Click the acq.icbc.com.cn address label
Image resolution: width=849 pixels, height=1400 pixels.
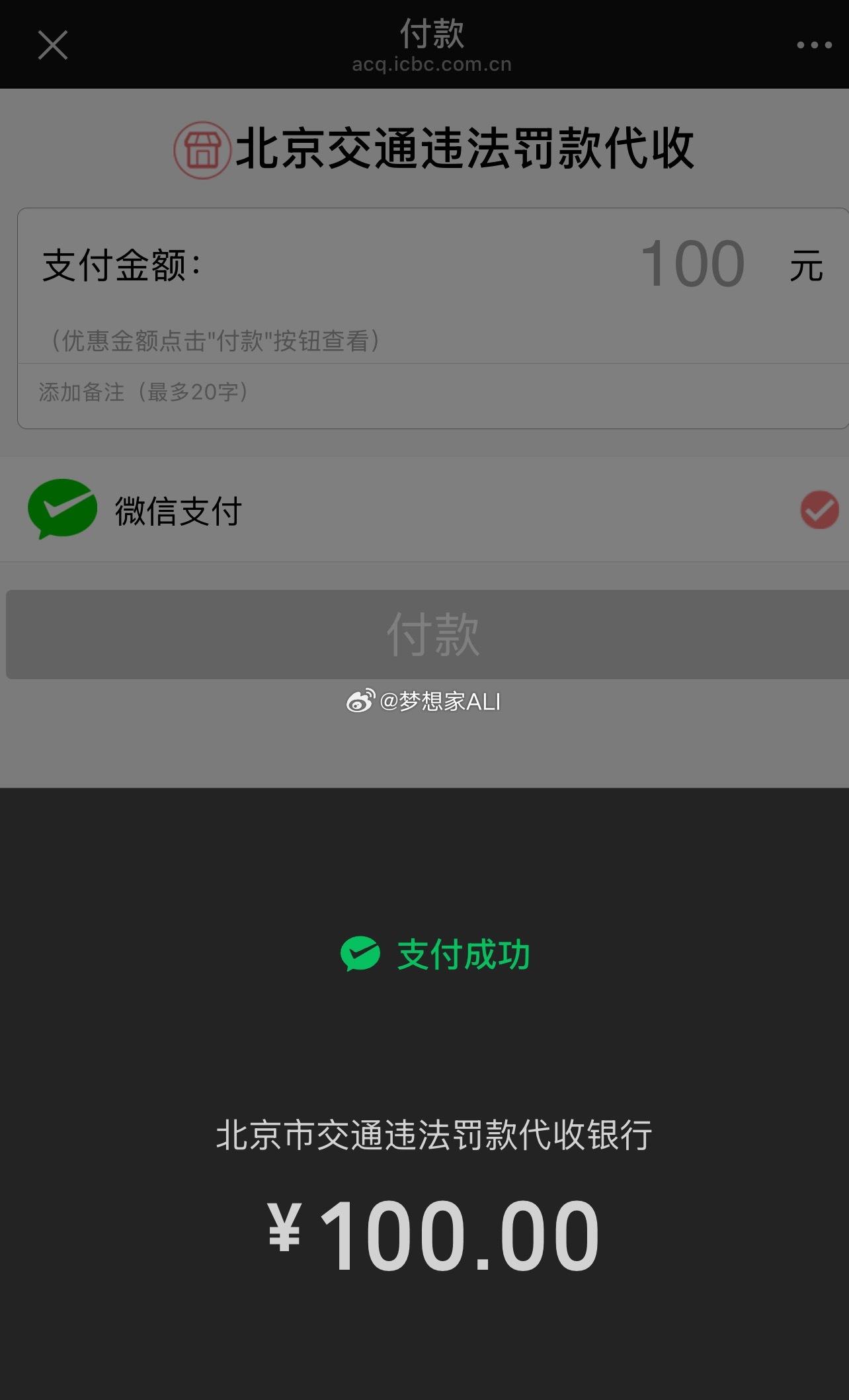(430, 64)
